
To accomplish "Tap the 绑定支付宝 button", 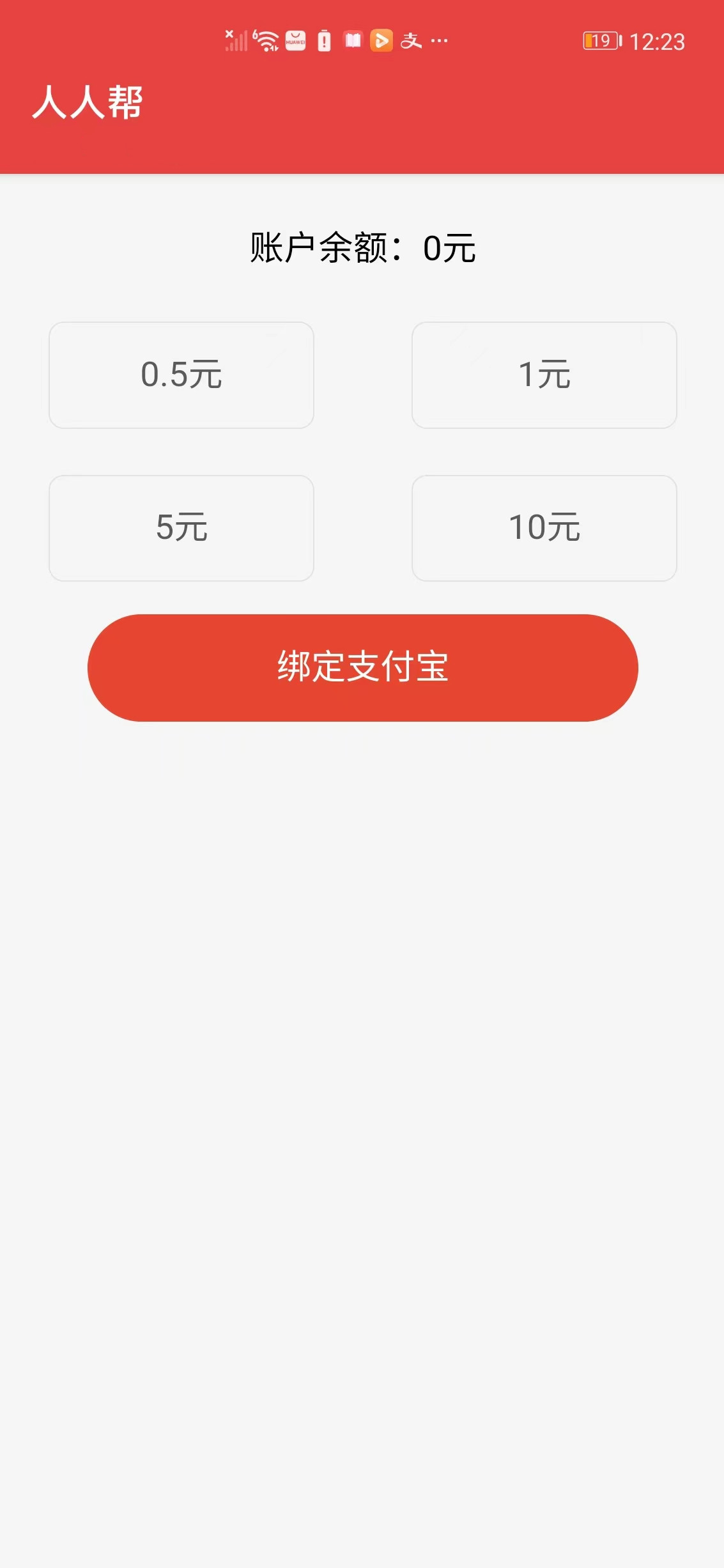I will (x=362, y=666).
